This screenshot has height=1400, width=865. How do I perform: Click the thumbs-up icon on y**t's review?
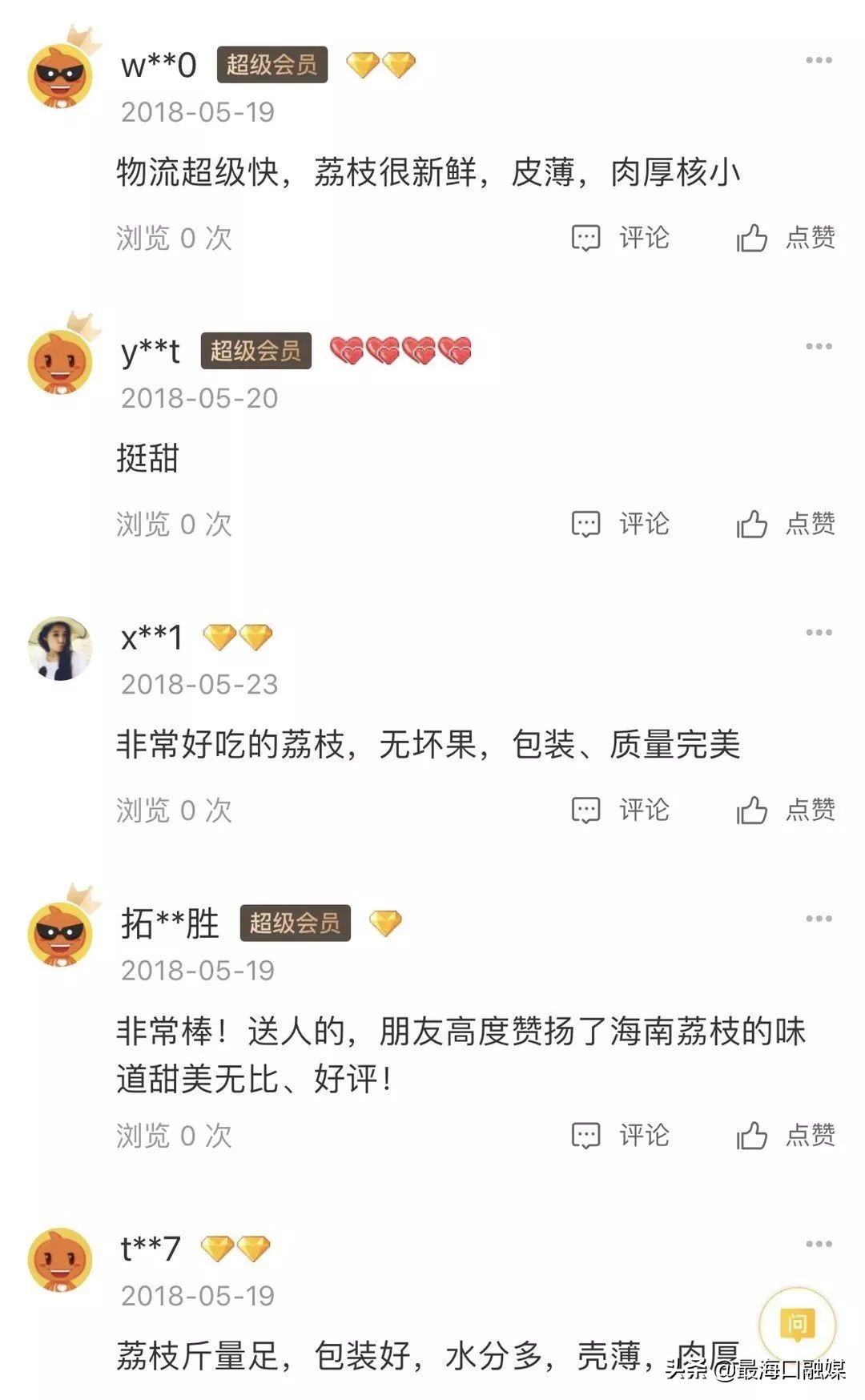point(751,525)
